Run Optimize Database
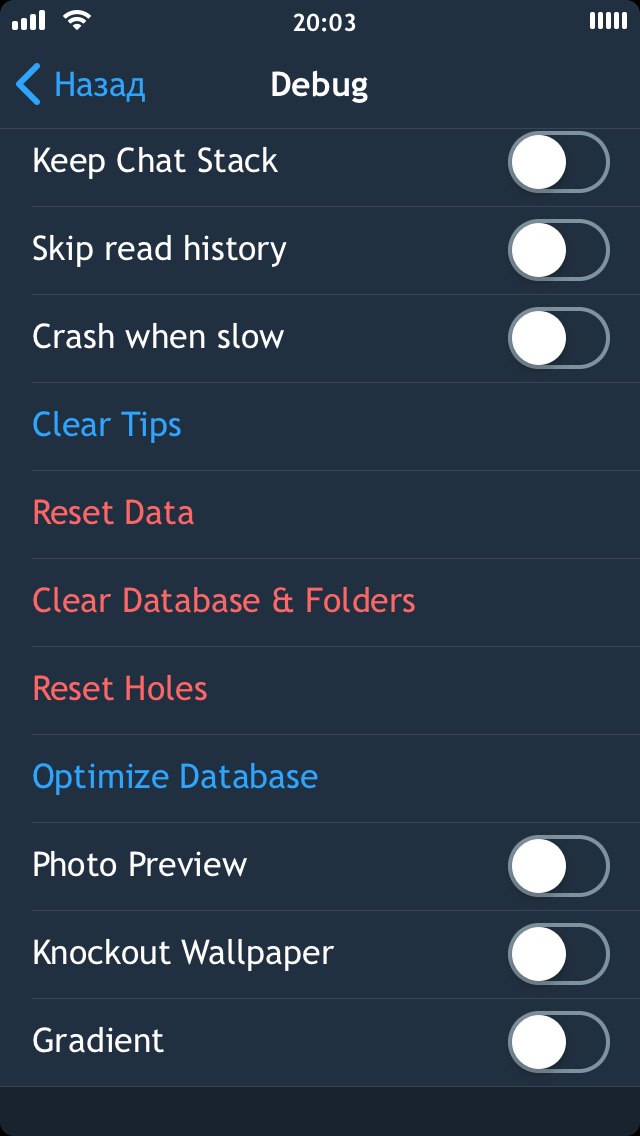This screenshot has height=1136, width=640. click(175, 777)
